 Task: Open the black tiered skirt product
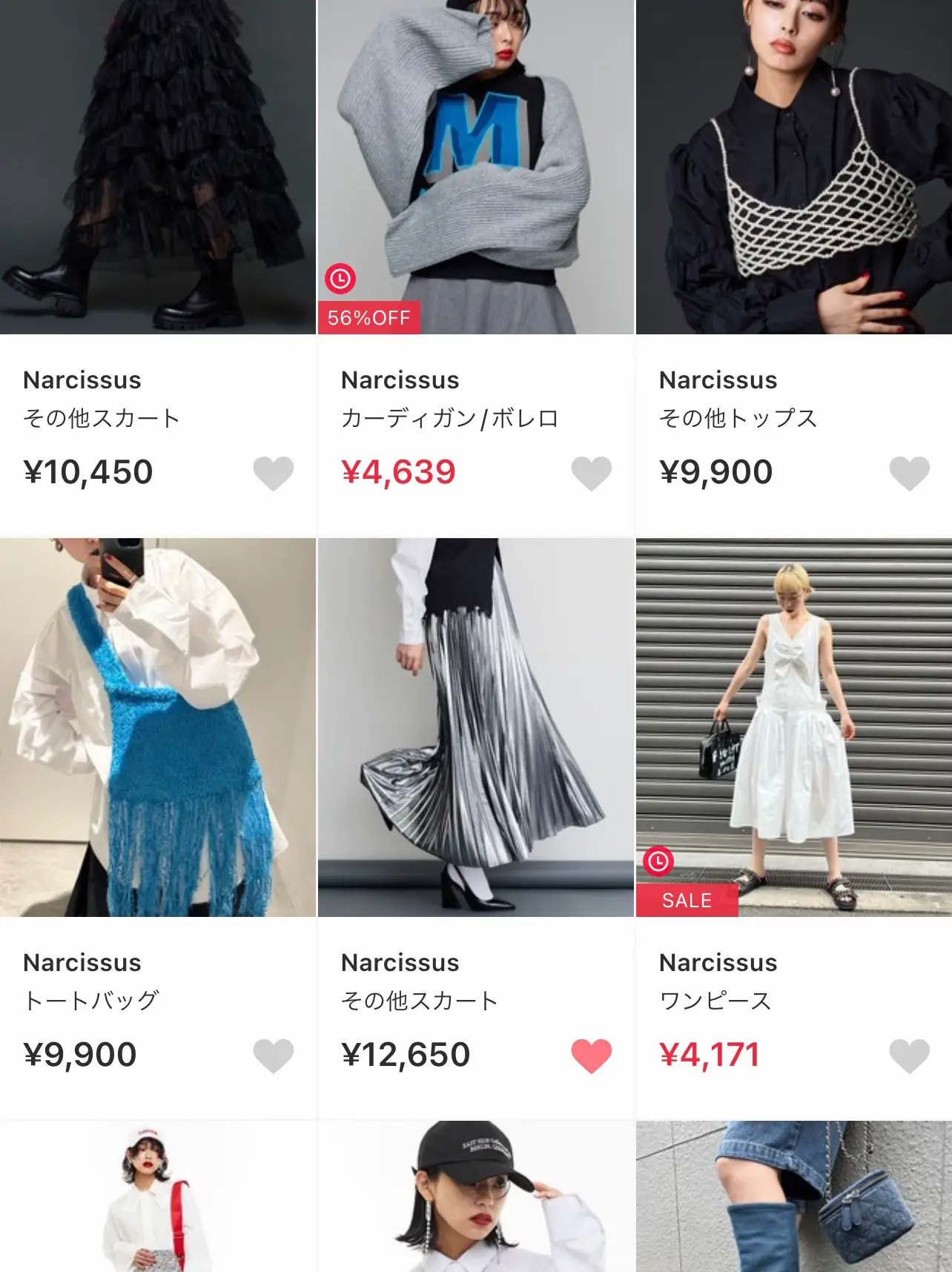point(158,167)
